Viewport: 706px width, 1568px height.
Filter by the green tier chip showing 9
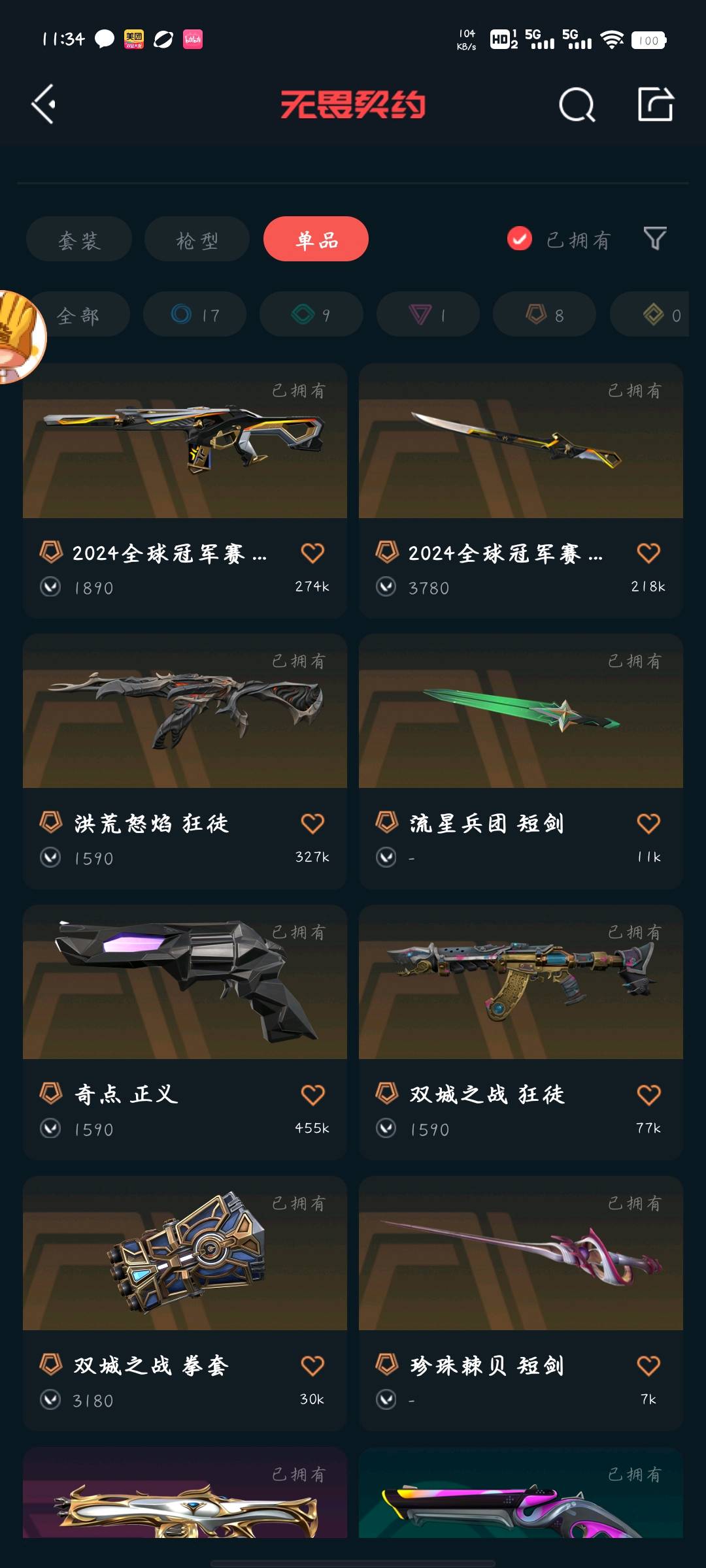pyautogui.click(x=311, y=315)
